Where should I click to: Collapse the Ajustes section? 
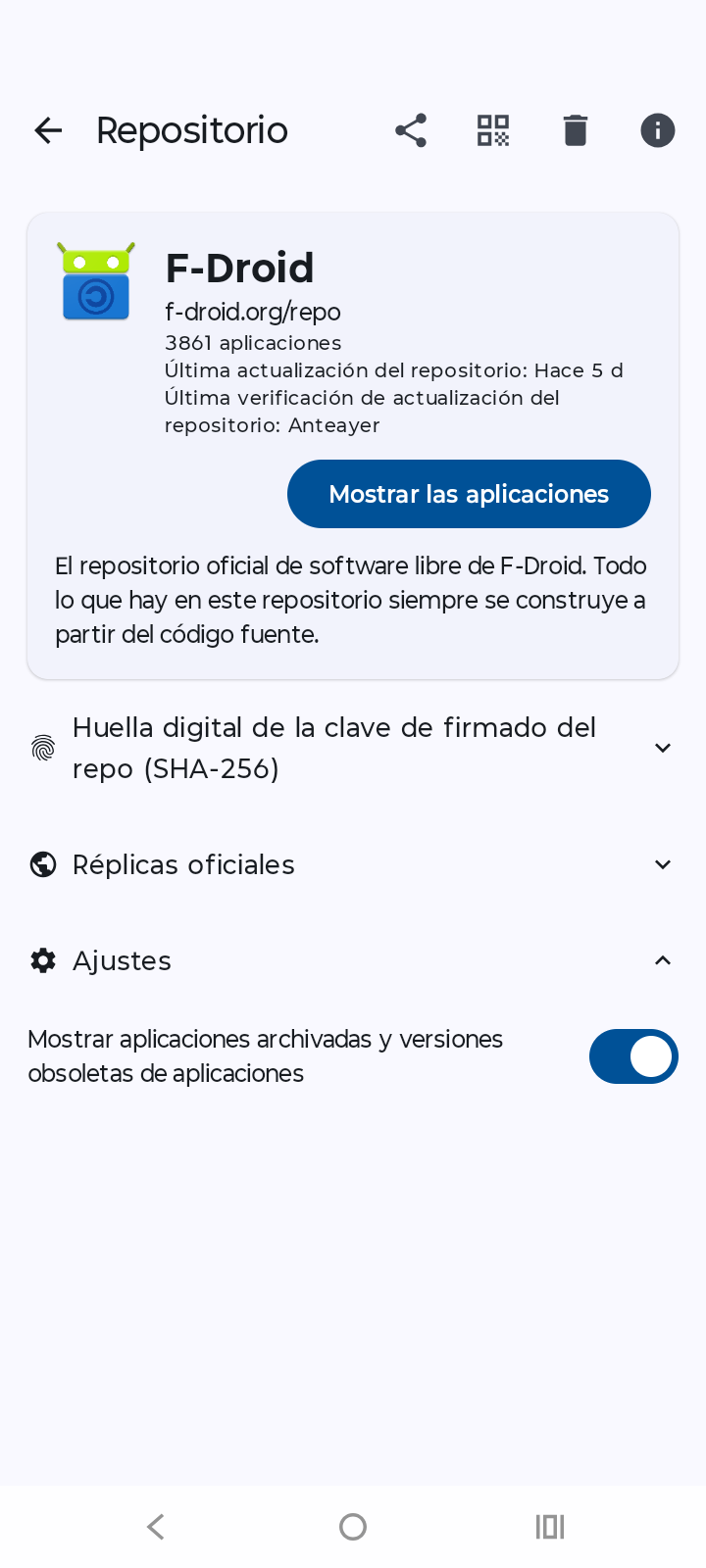tap(662, 960)
